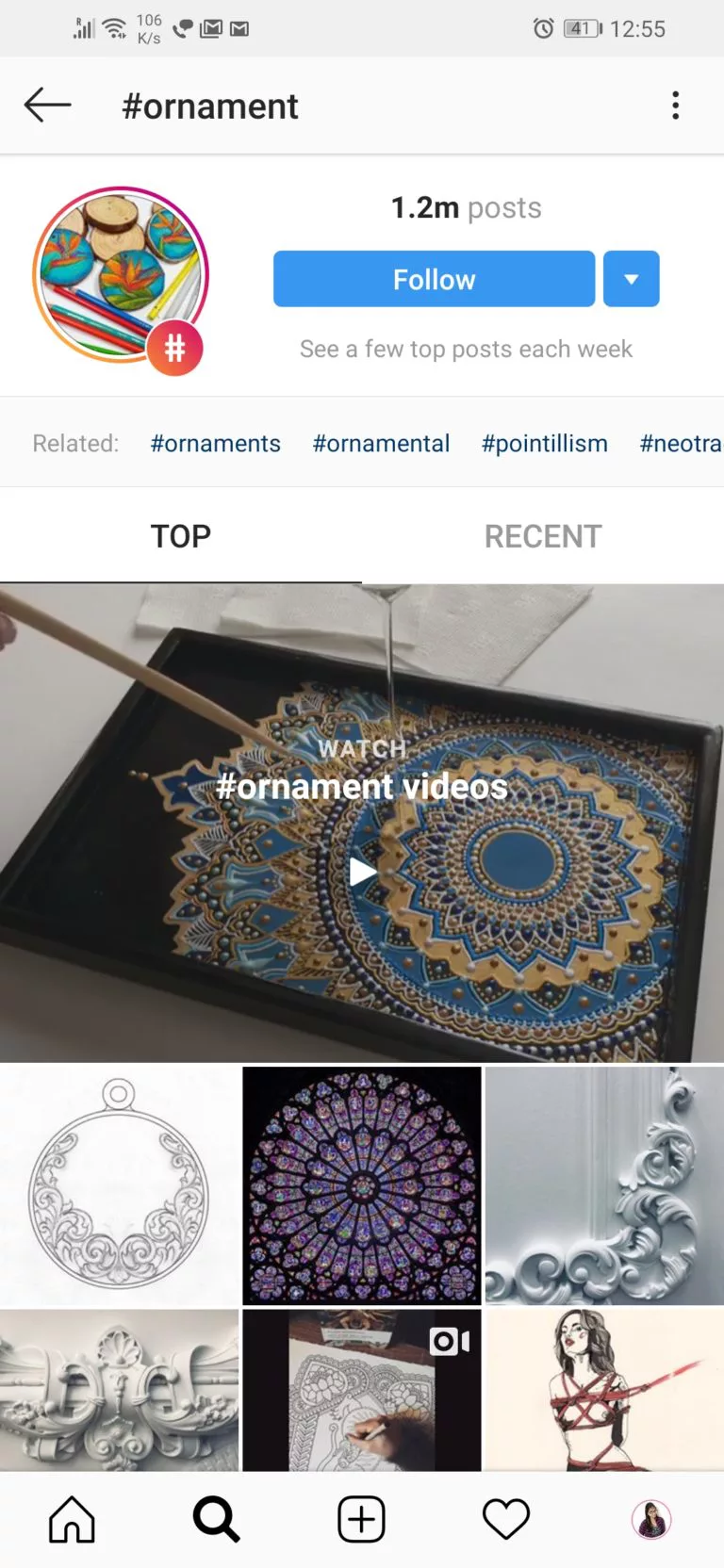Open my profile from the avatar
Image resolution: width=724 pixels, height=1568 pixels.
point(651,1520)
